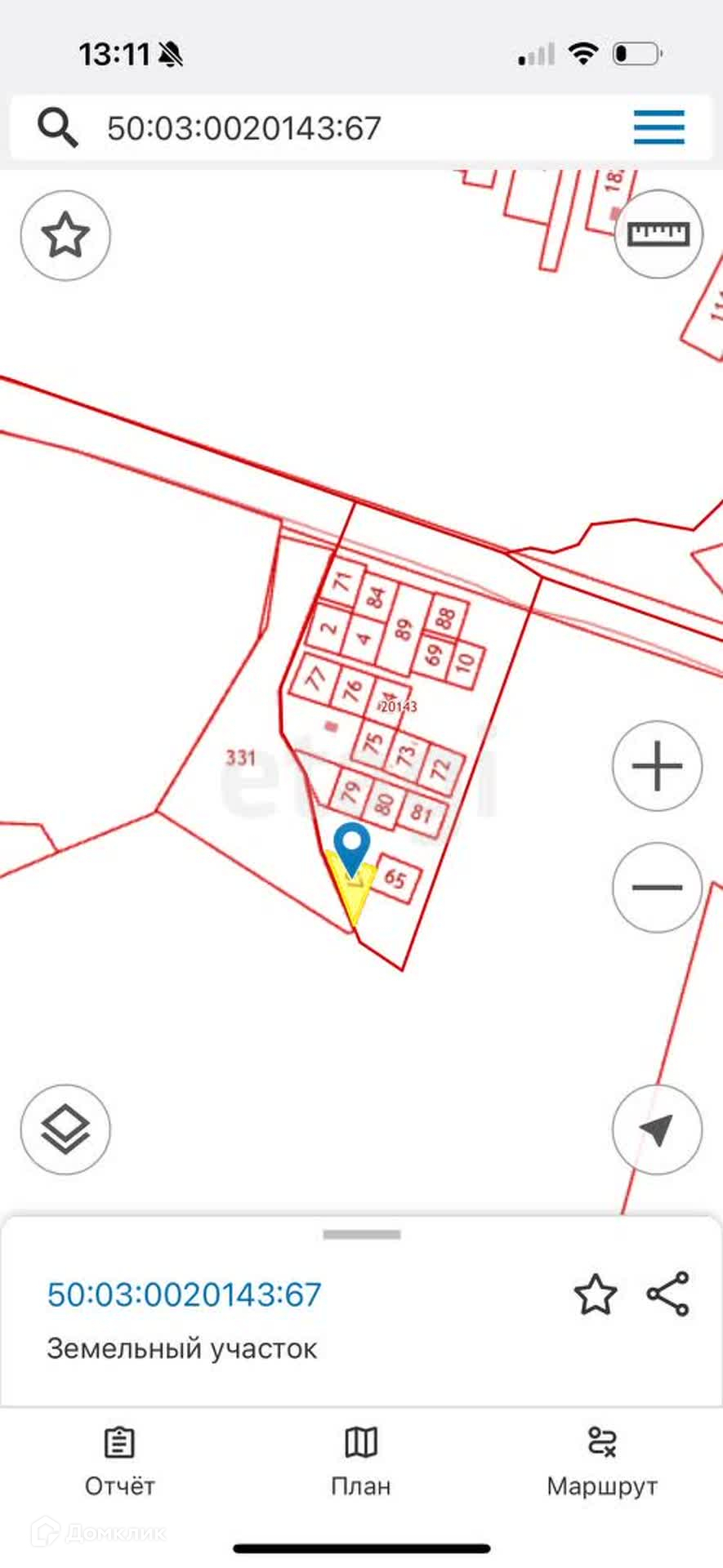Image resolution: width=723 pixels, height=1568 pixels.
Task: Open favorites star on the map
Action: 65,235
